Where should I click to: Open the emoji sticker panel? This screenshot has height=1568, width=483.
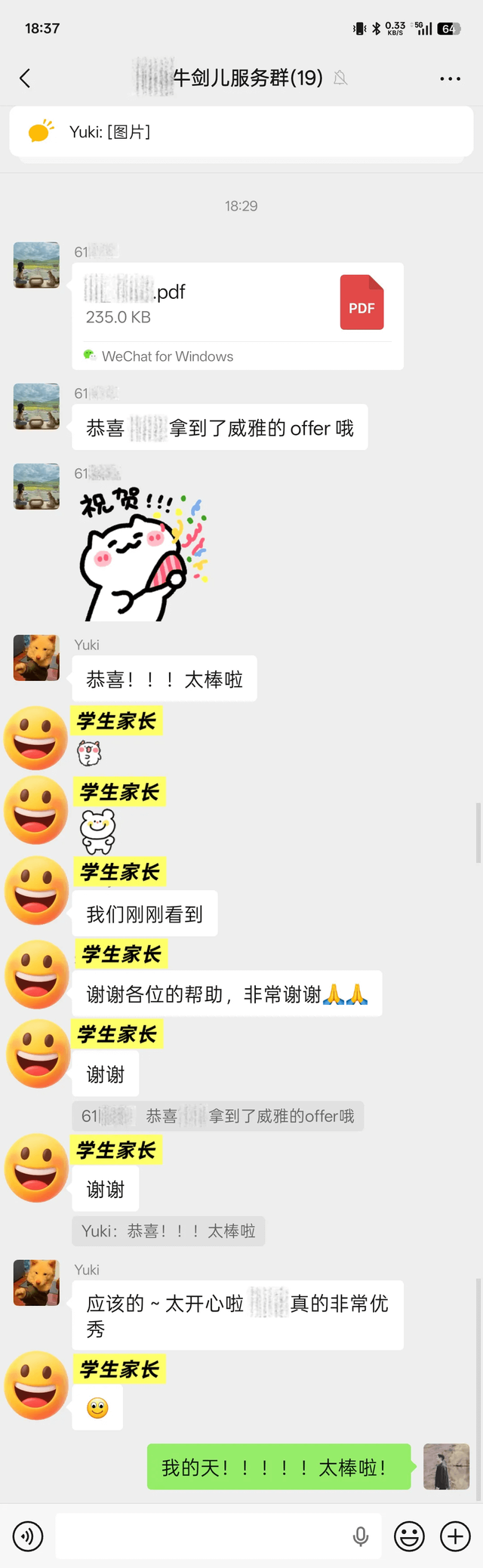click(409, 1536)
